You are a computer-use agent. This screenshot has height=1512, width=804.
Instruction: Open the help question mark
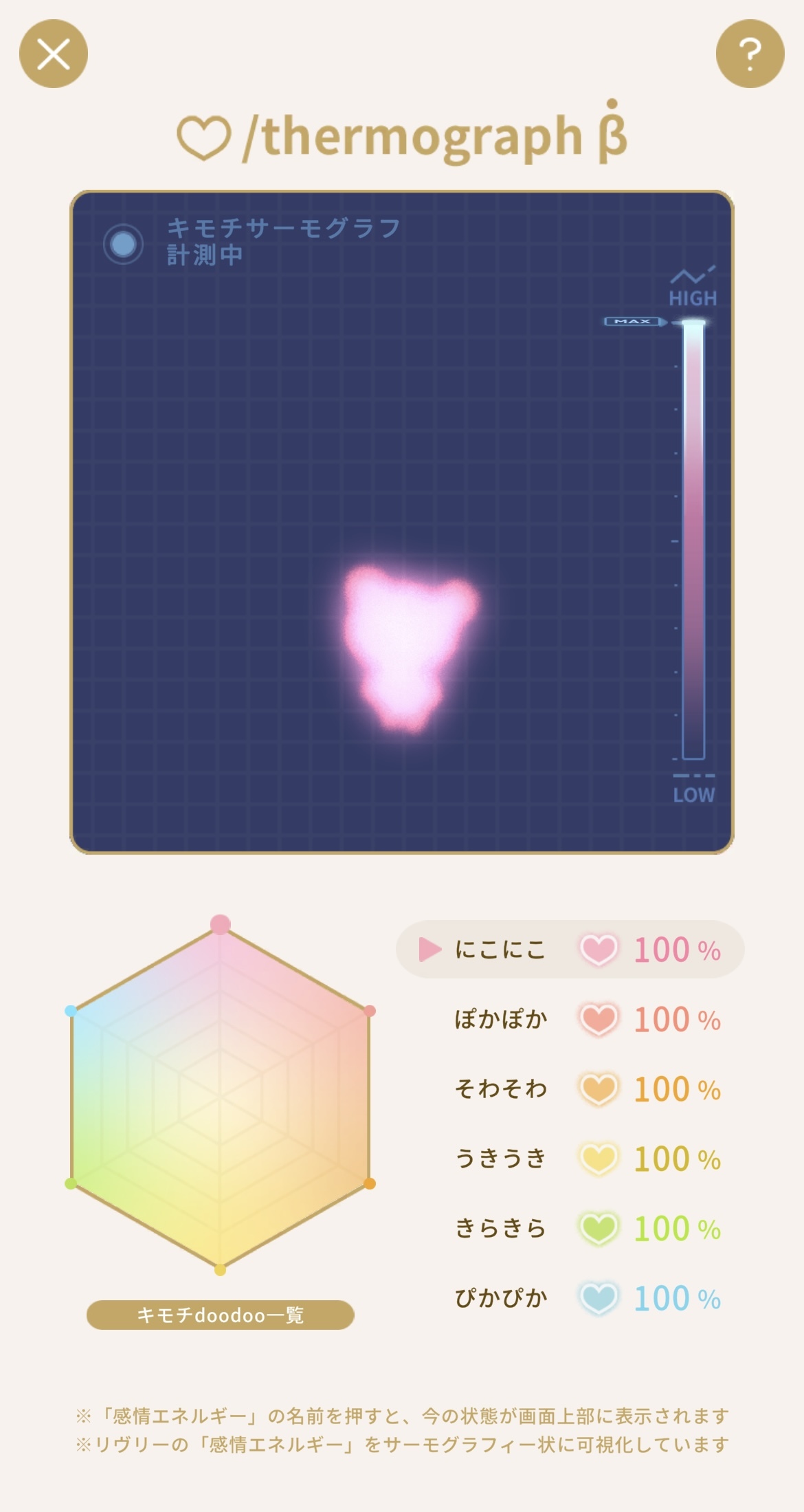[x=750, y=54]
